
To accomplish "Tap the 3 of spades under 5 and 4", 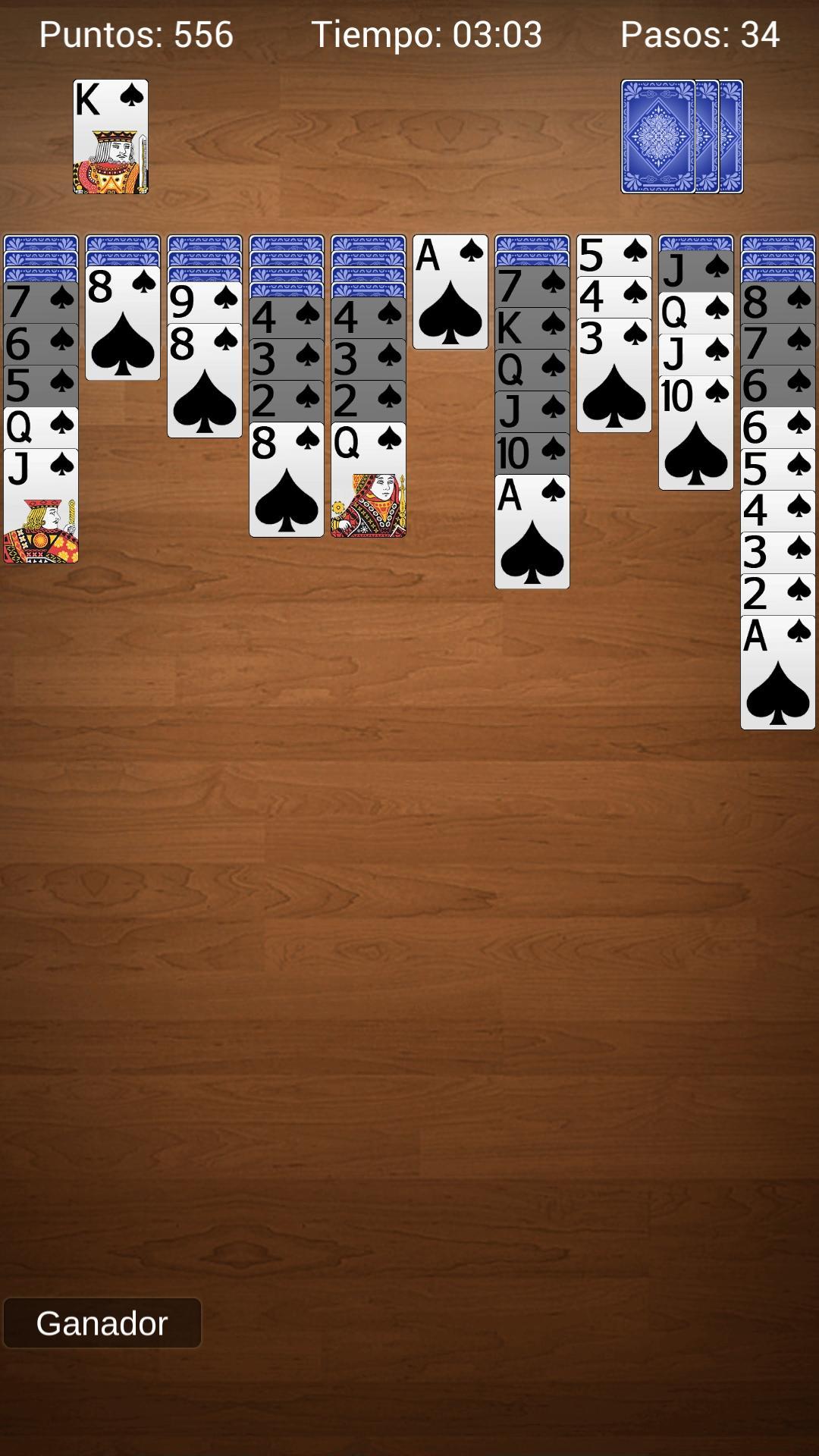I will pyautogui.click(x=614, y=376).
